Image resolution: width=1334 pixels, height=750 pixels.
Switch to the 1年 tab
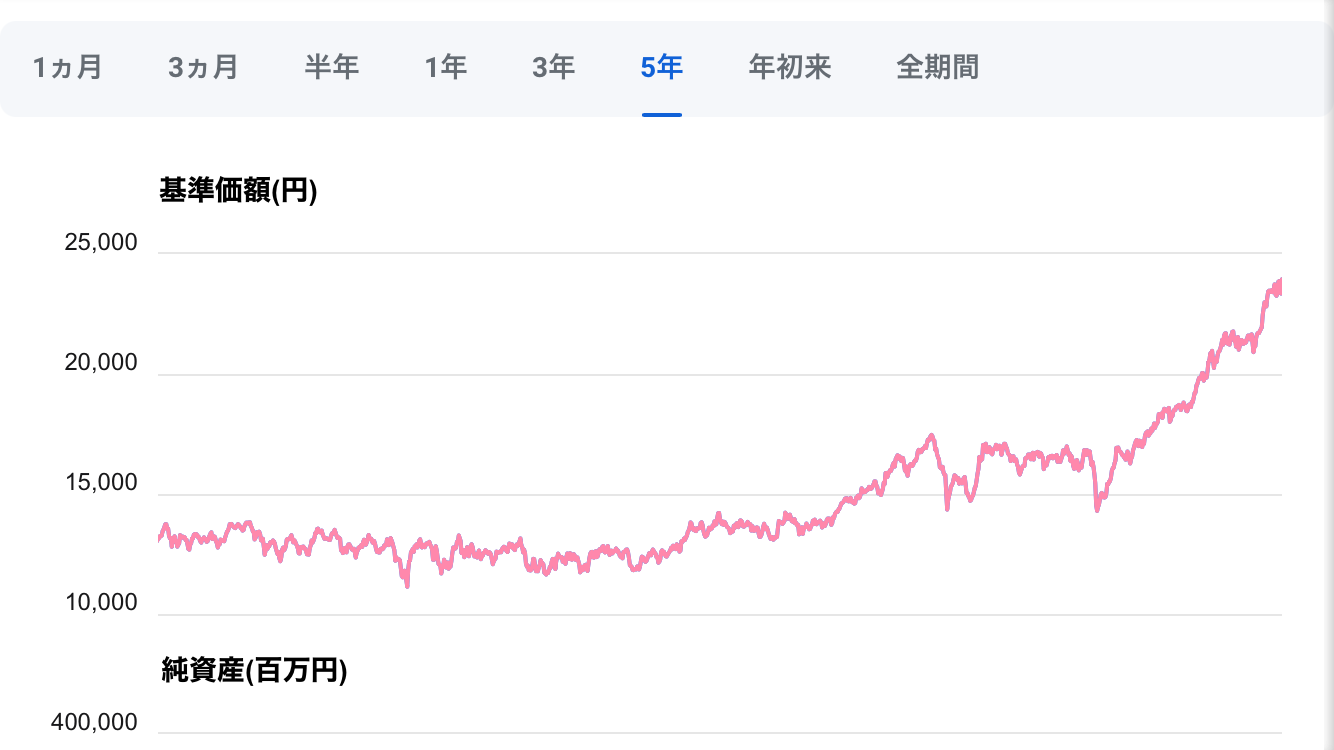[x=446, y=68]
